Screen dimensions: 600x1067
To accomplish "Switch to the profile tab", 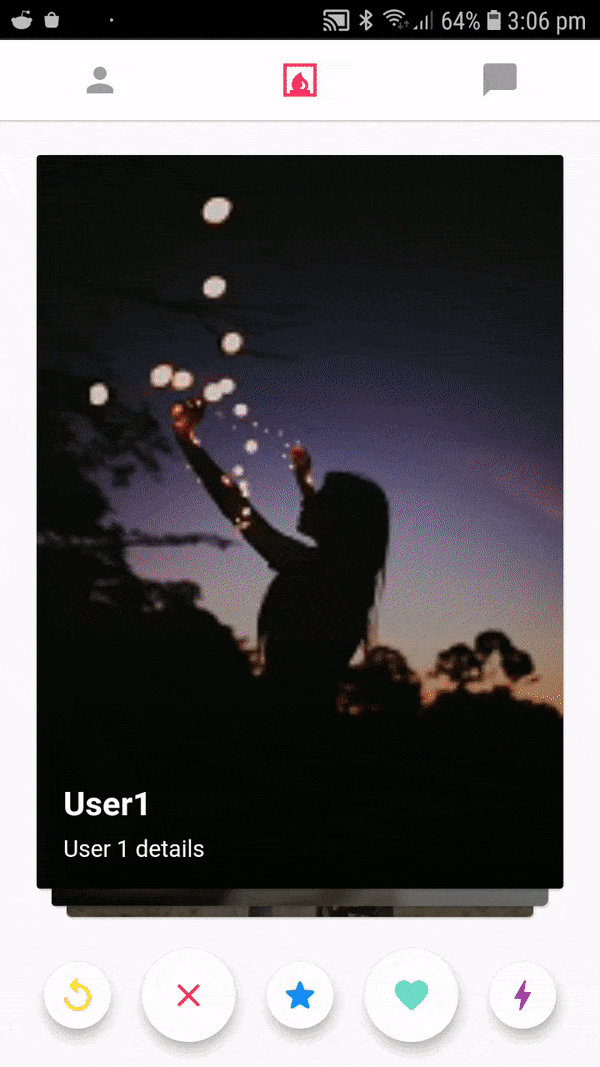I will 100,80.
